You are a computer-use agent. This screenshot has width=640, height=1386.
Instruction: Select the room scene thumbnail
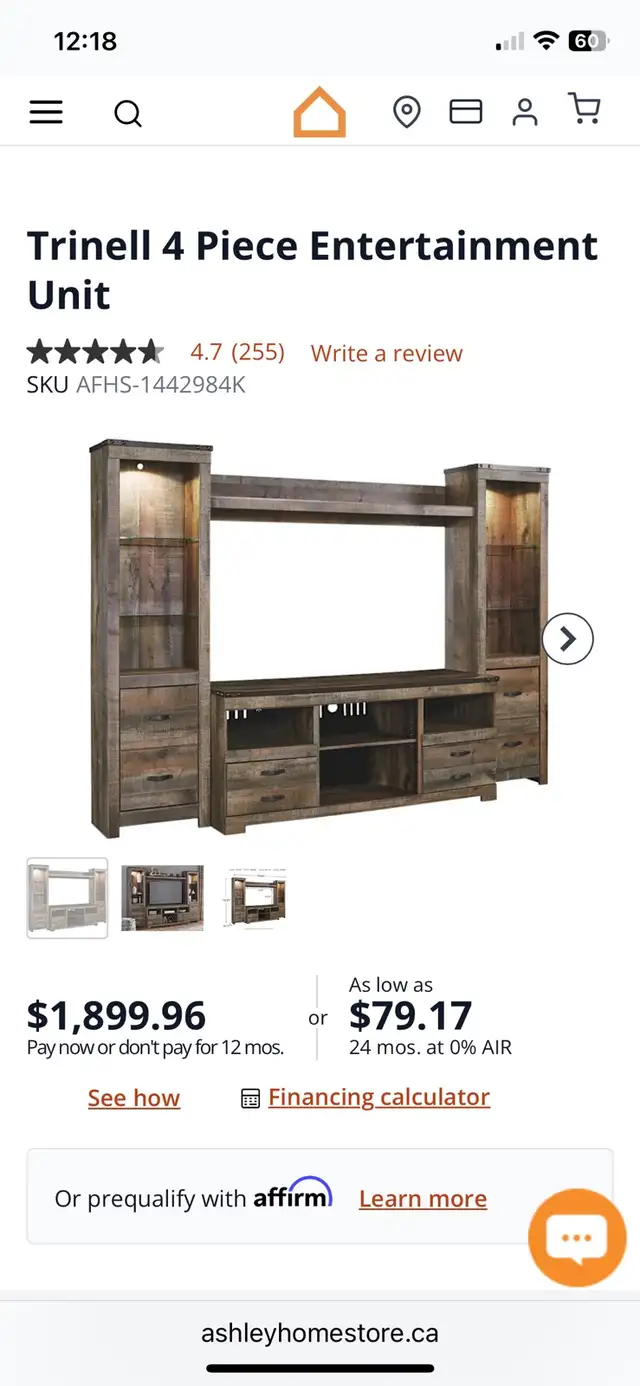click(163, 898)
